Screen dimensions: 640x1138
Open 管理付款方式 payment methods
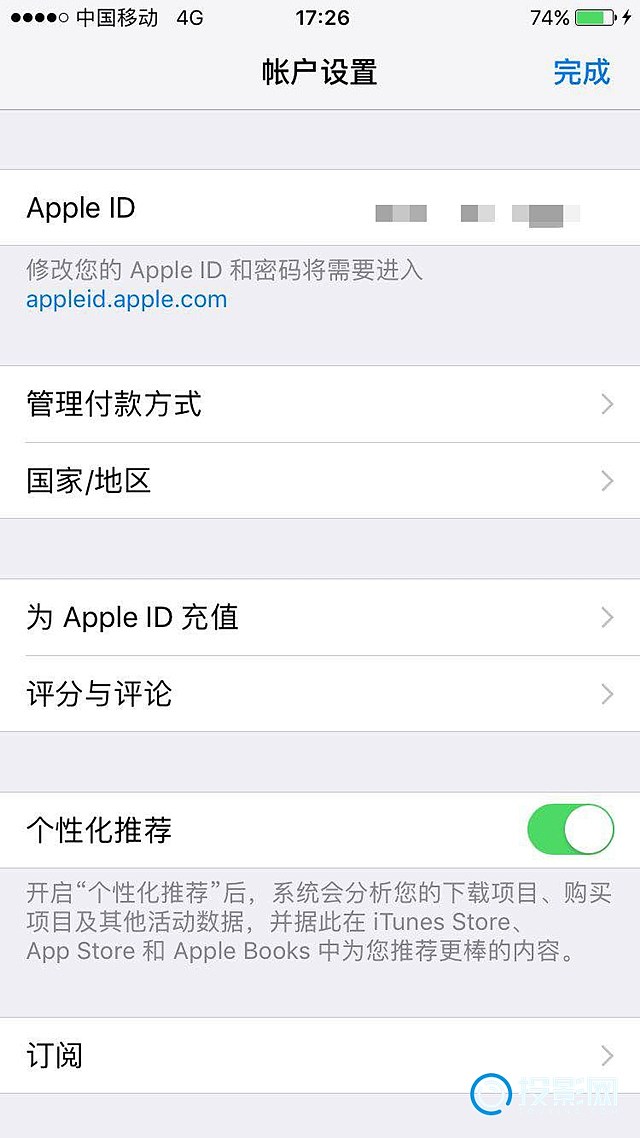tap(320, 404)
